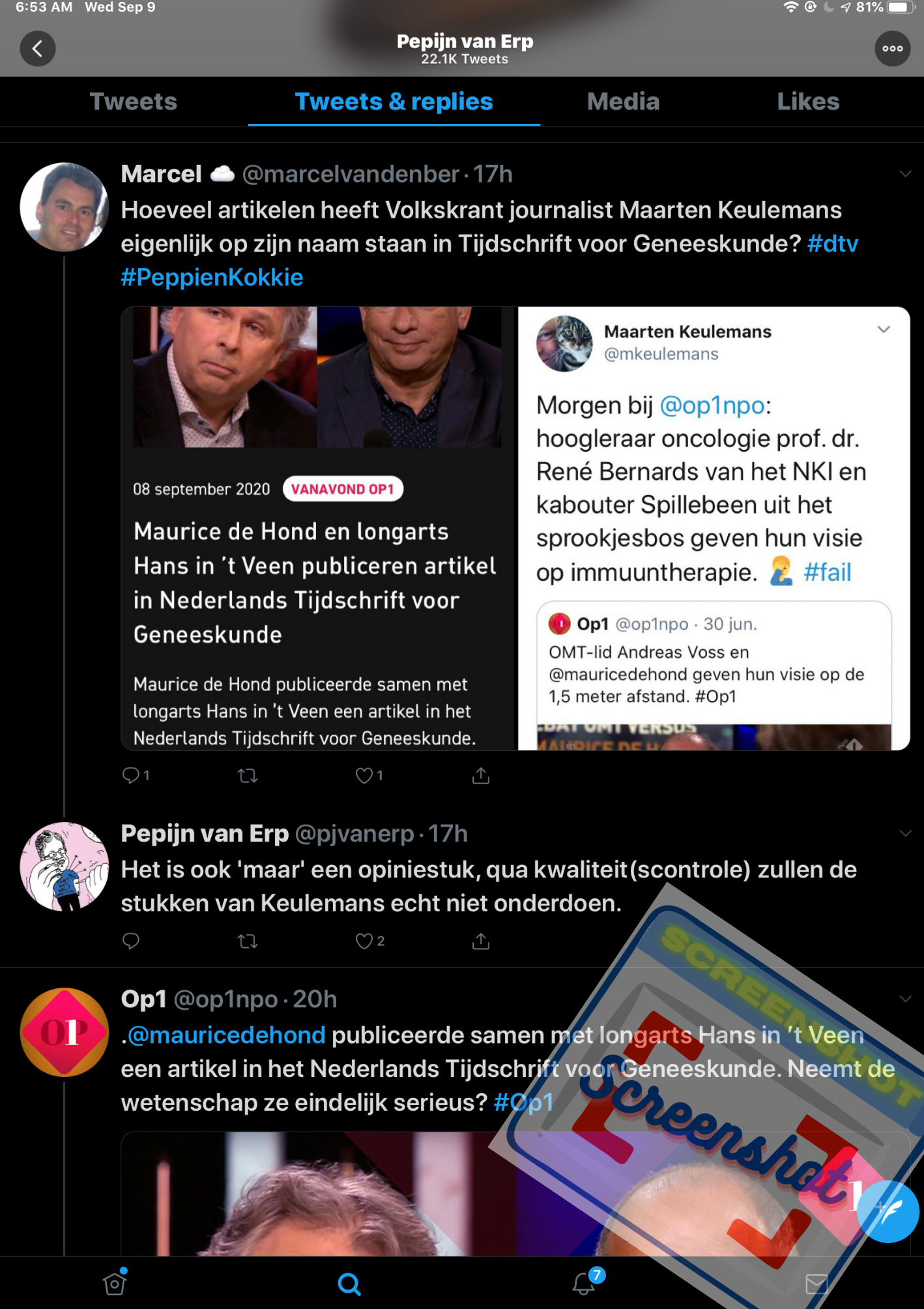Share Marcel's tweet
Viewport: 924px width, 1309px height.
tap(481, 775)
